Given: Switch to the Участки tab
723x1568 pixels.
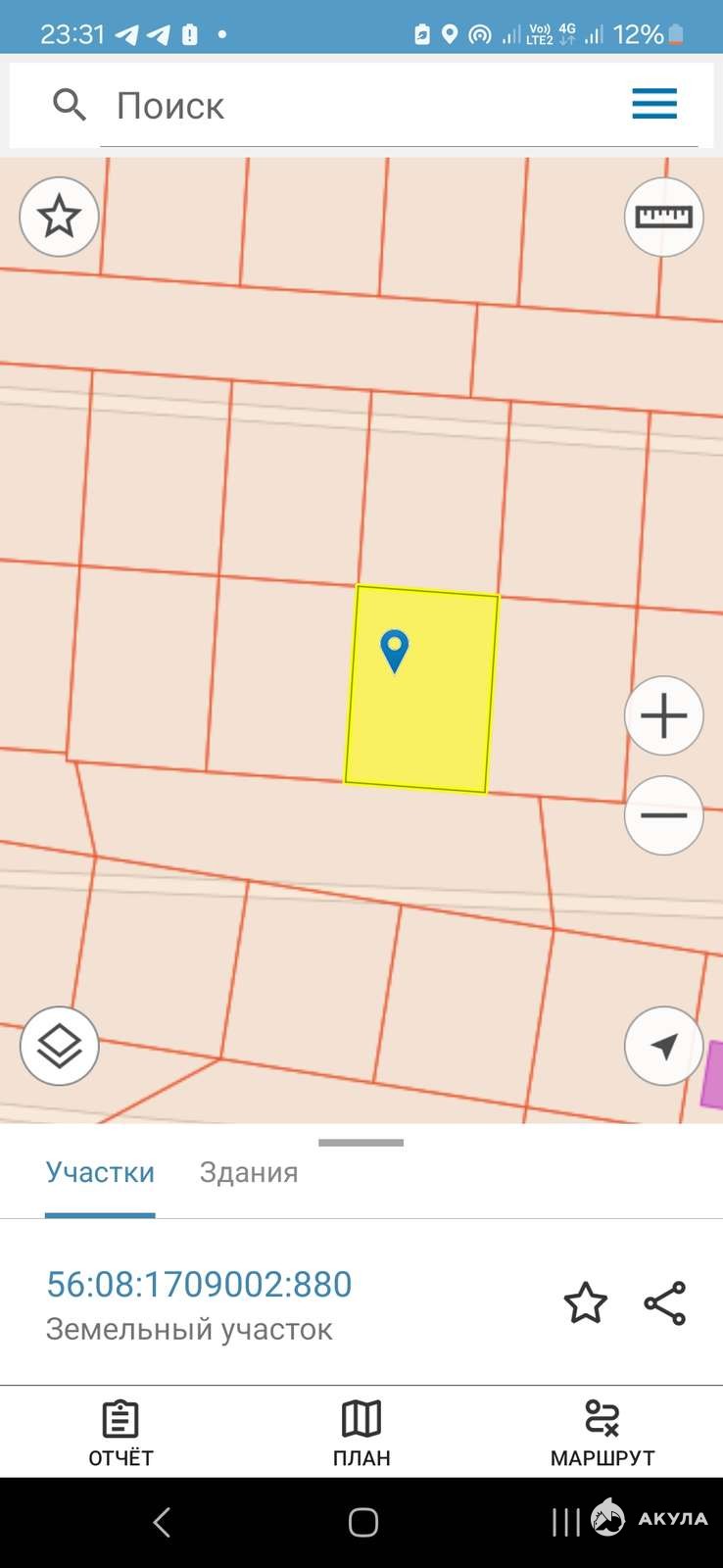Looking at the screenshot, I should coord(100,1173).
